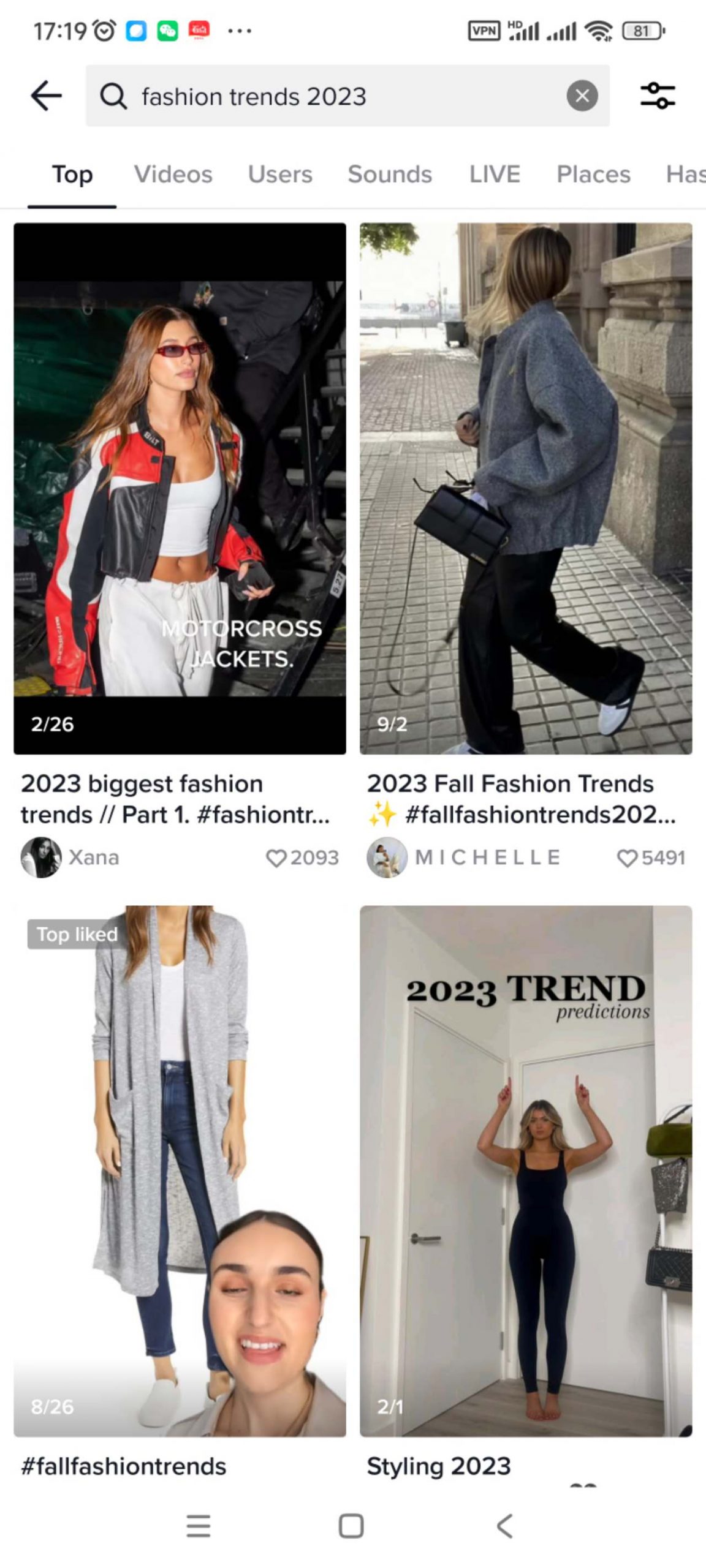706x1568 pixels.
Task: Switch to the Places tab
Action: click(x=593, y=175)
